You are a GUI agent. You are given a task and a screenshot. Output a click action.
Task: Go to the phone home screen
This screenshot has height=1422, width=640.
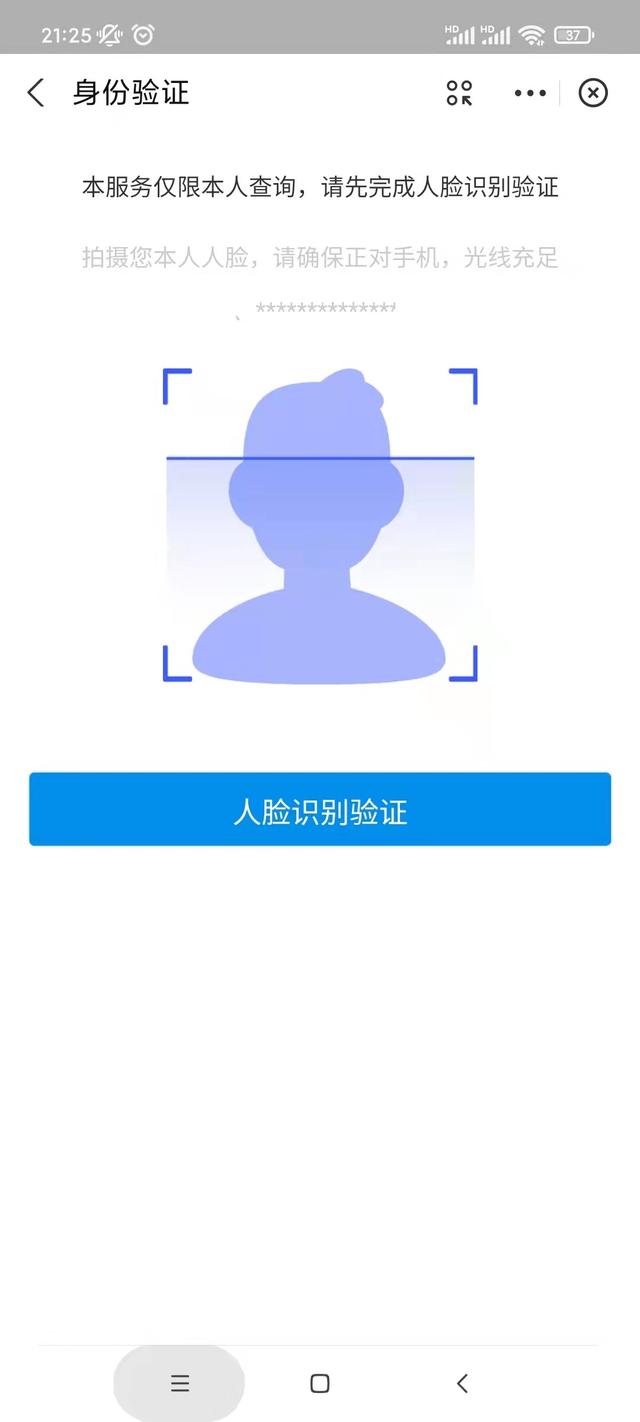click(x=320, y=1383)
